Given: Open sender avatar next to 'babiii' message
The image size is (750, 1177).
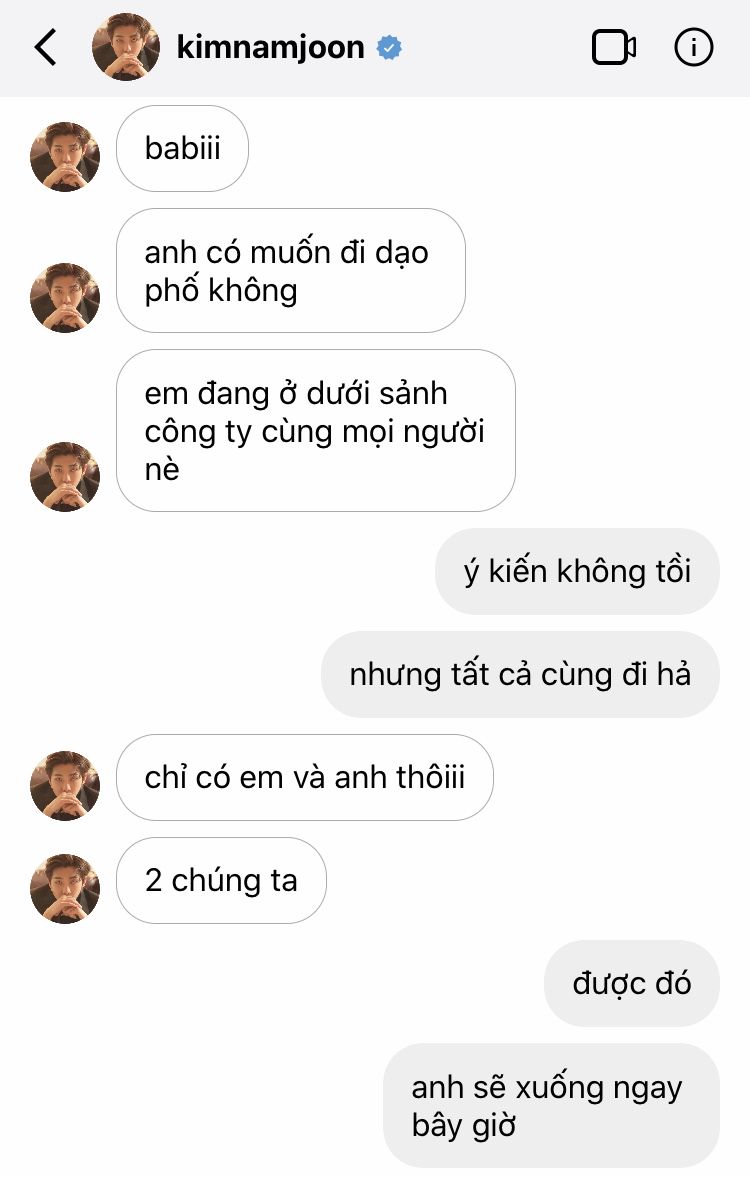Looking at the screenshot, I should [x=65, y=157].
